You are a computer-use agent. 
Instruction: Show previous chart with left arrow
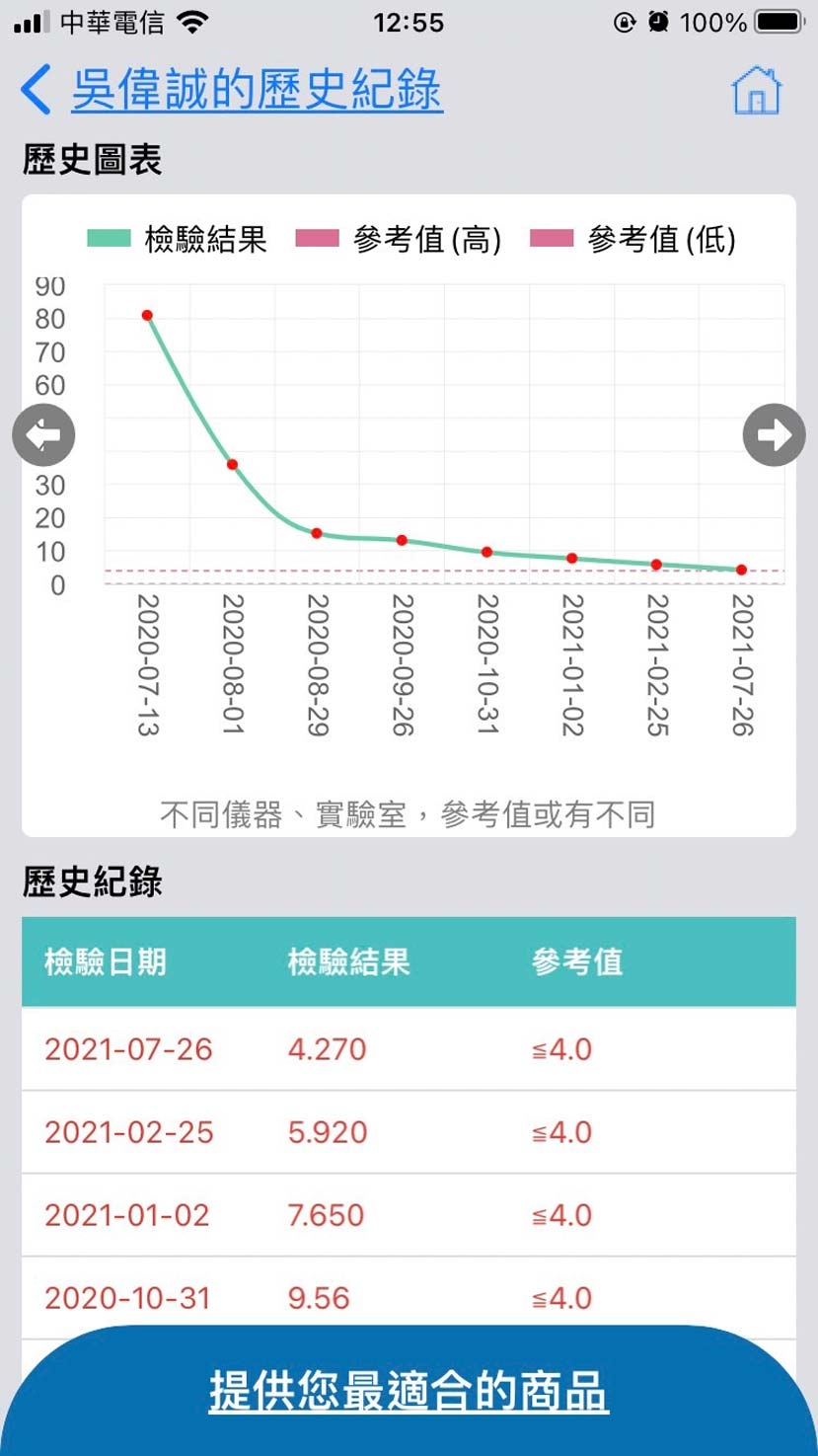tap(43, 434)
